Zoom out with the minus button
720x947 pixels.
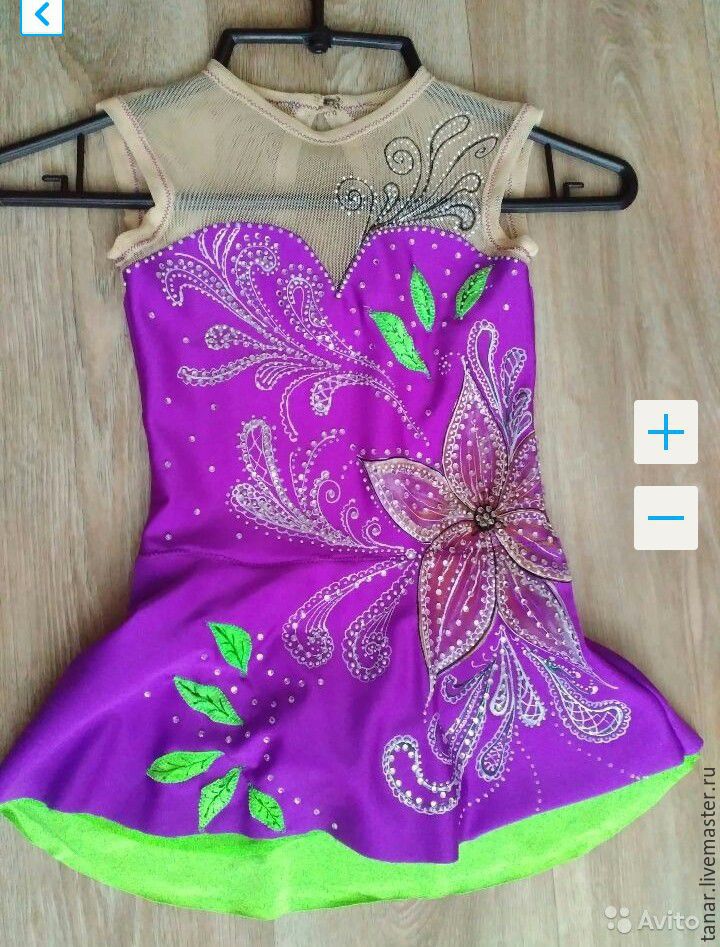point(665,517)
